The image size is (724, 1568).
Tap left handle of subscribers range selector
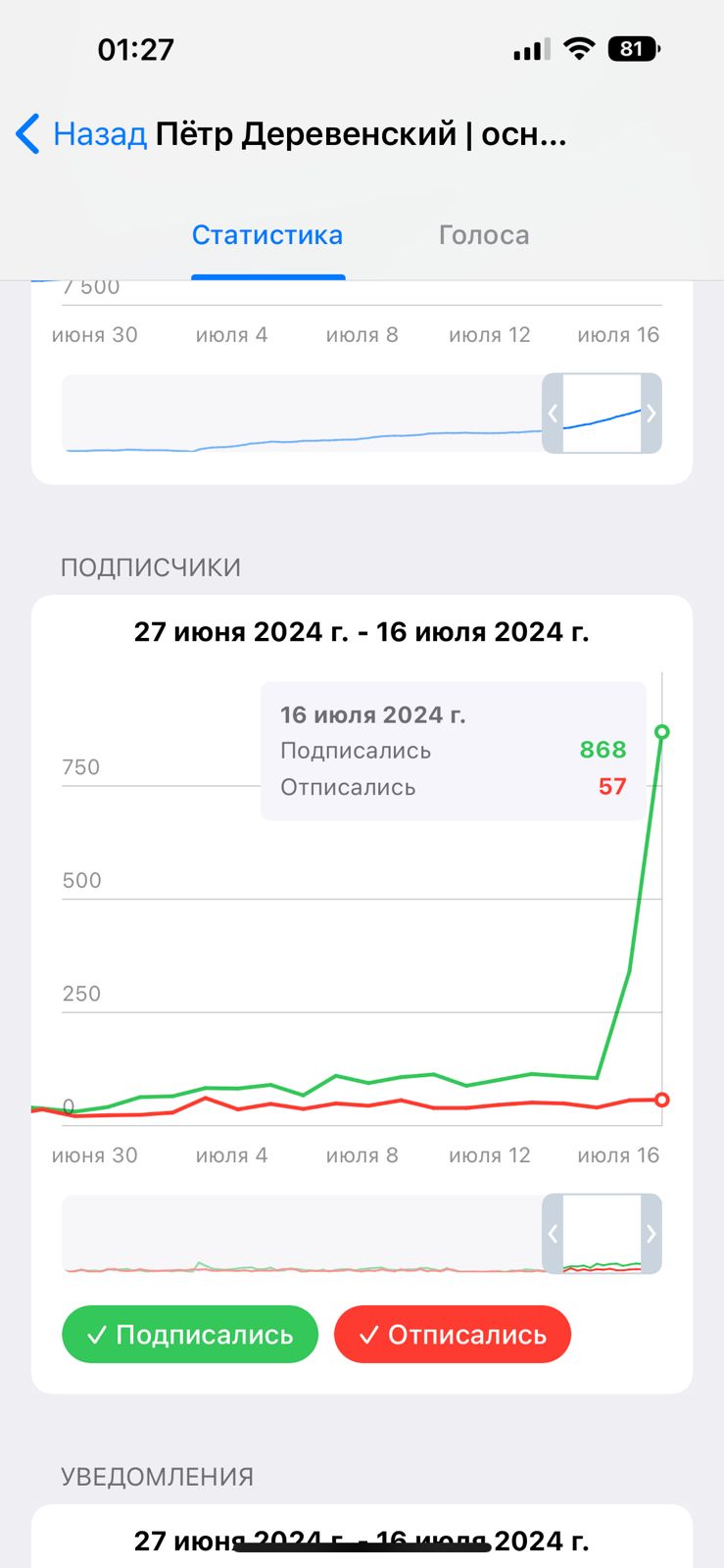(553, 1234)
